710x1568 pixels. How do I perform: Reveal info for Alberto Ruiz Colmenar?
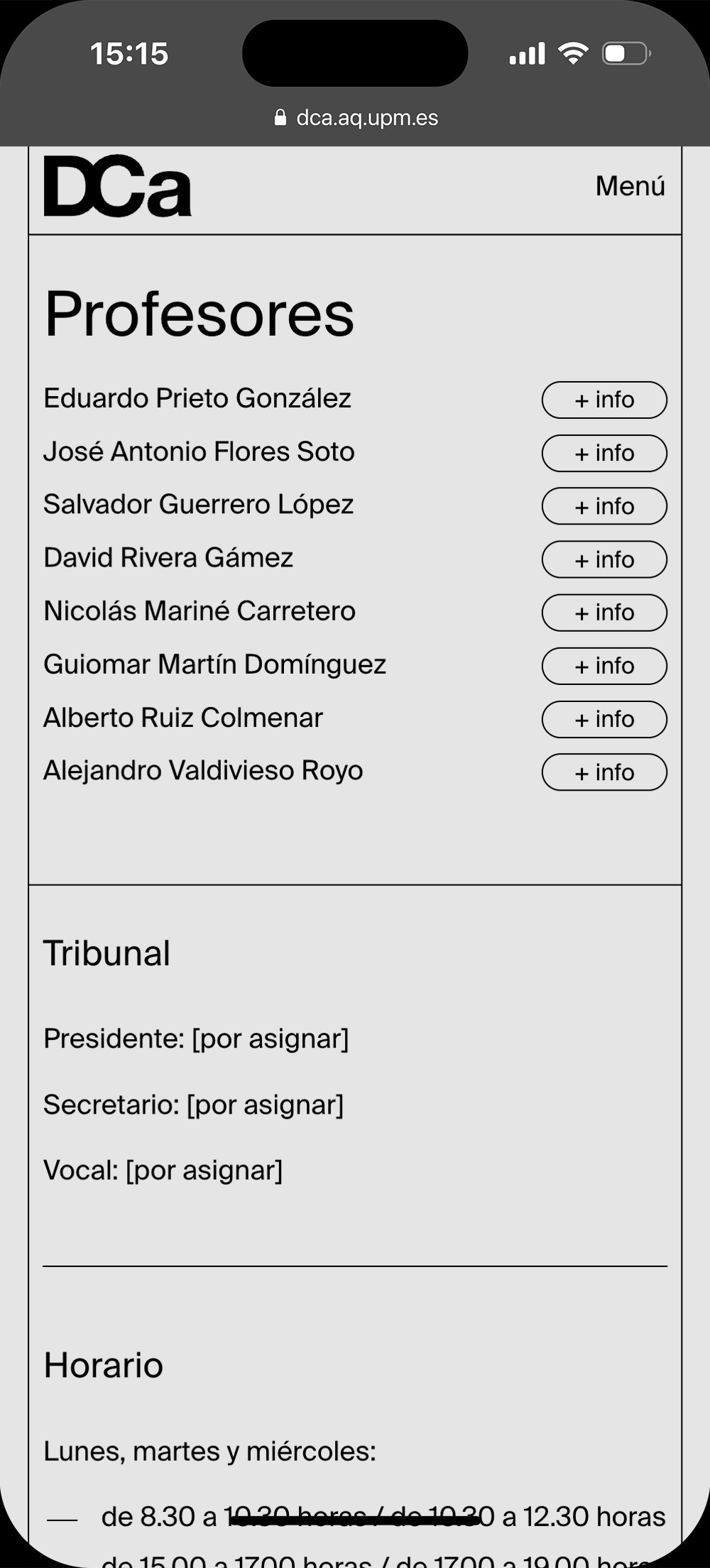coord(604,719)
